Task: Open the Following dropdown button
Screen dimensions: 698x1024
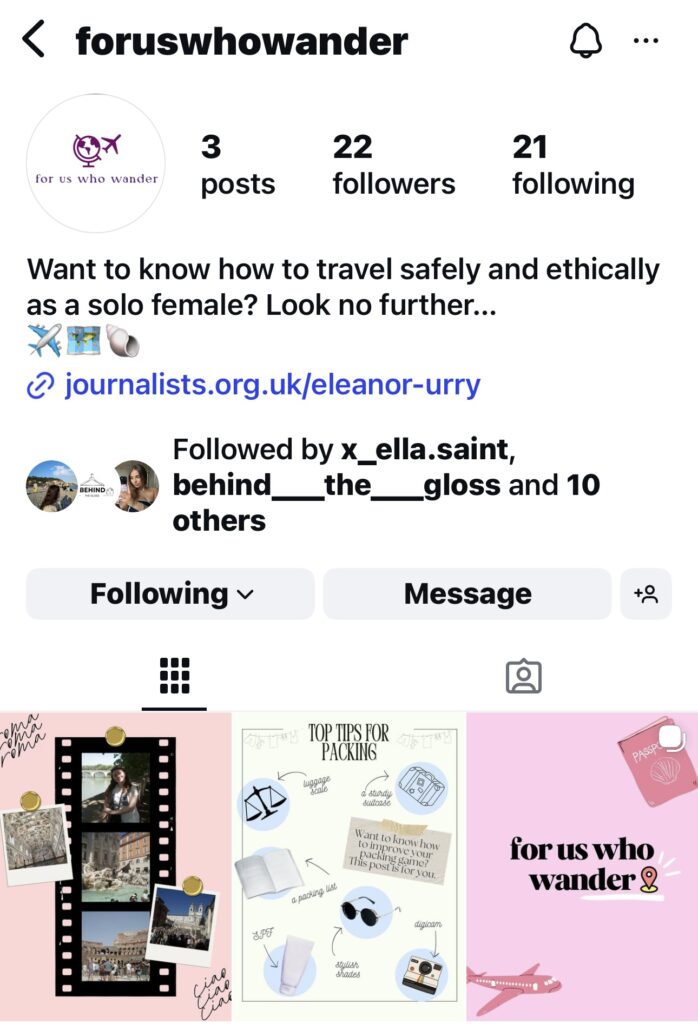Action: tap(170, 594)
